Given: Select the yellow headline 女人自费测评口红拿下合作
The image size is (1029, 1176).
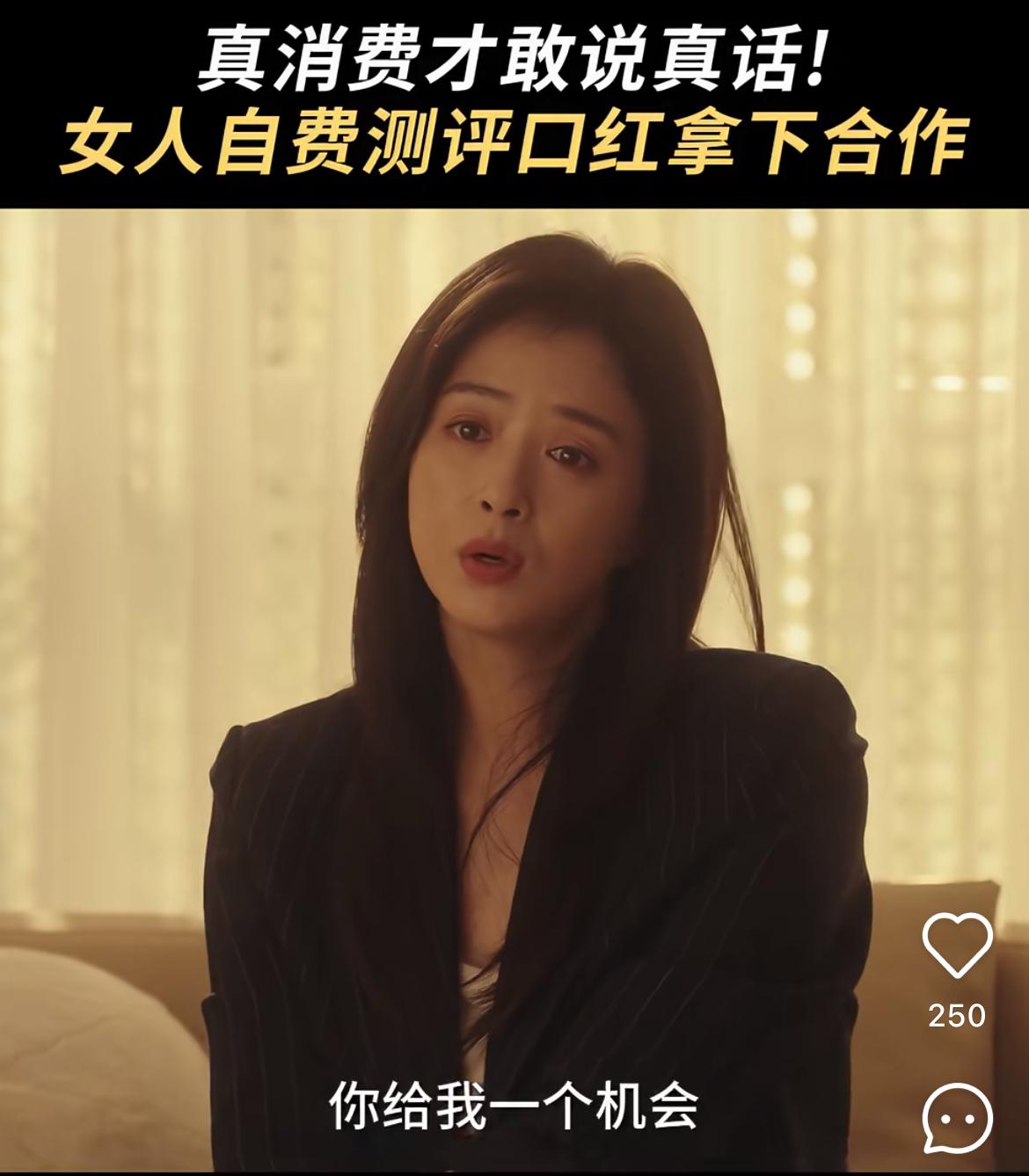Looking at the screenshot, I should tap(514, 141).
